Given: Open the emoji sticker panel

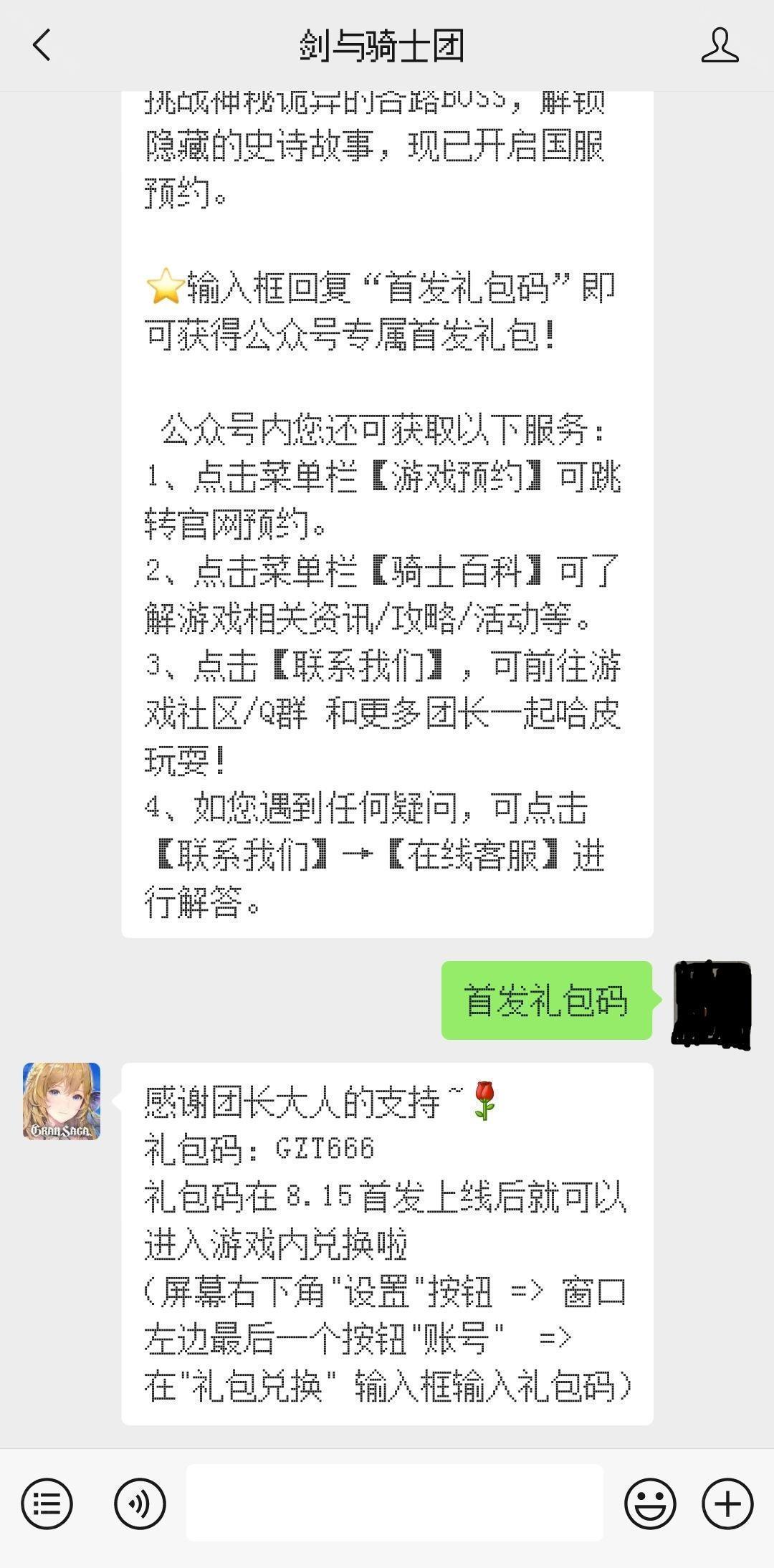Looking at the screenshot, I should 650,1504.
